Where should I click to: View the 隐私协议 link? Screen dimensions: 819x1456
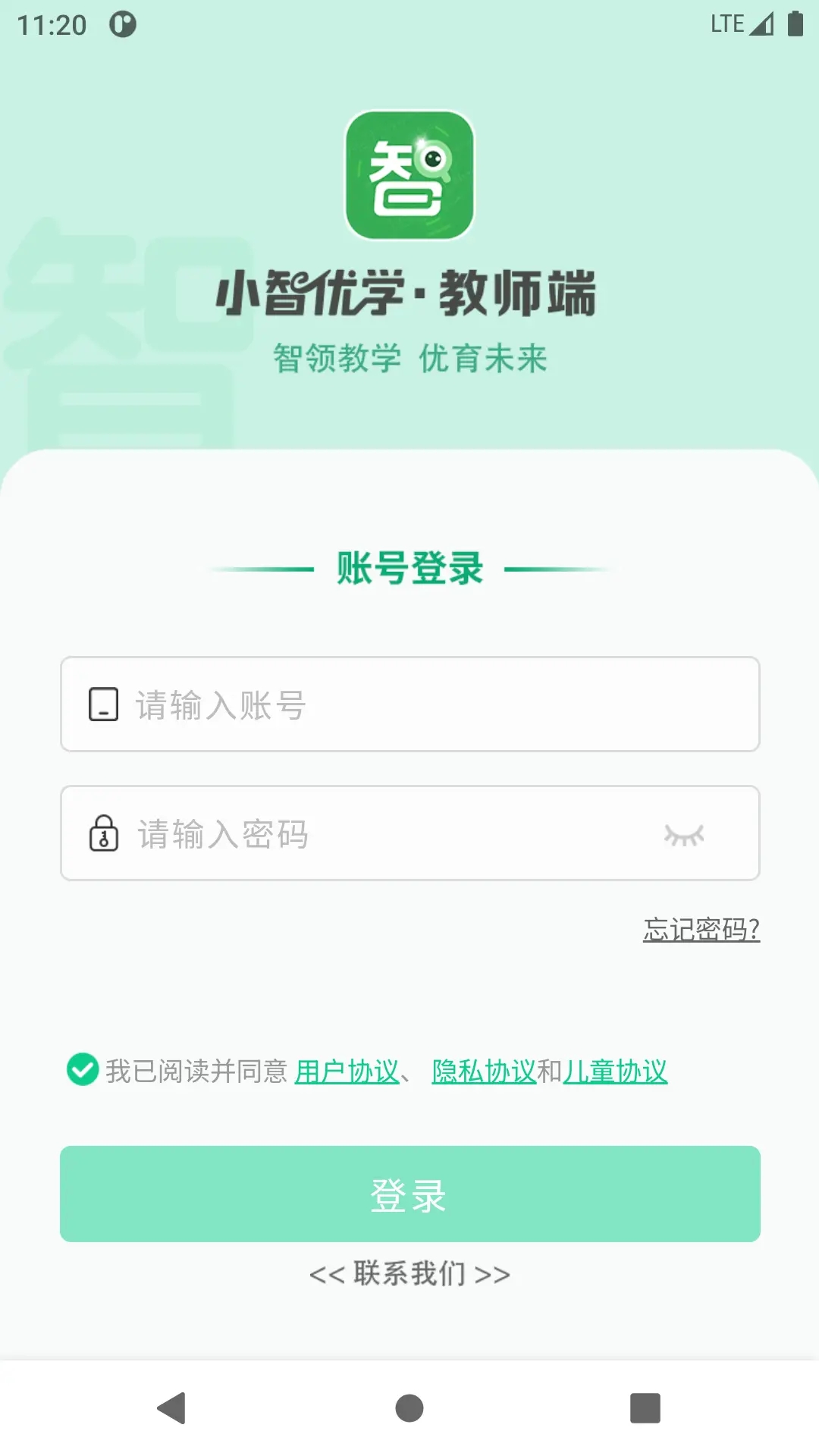pos(484,1072)
